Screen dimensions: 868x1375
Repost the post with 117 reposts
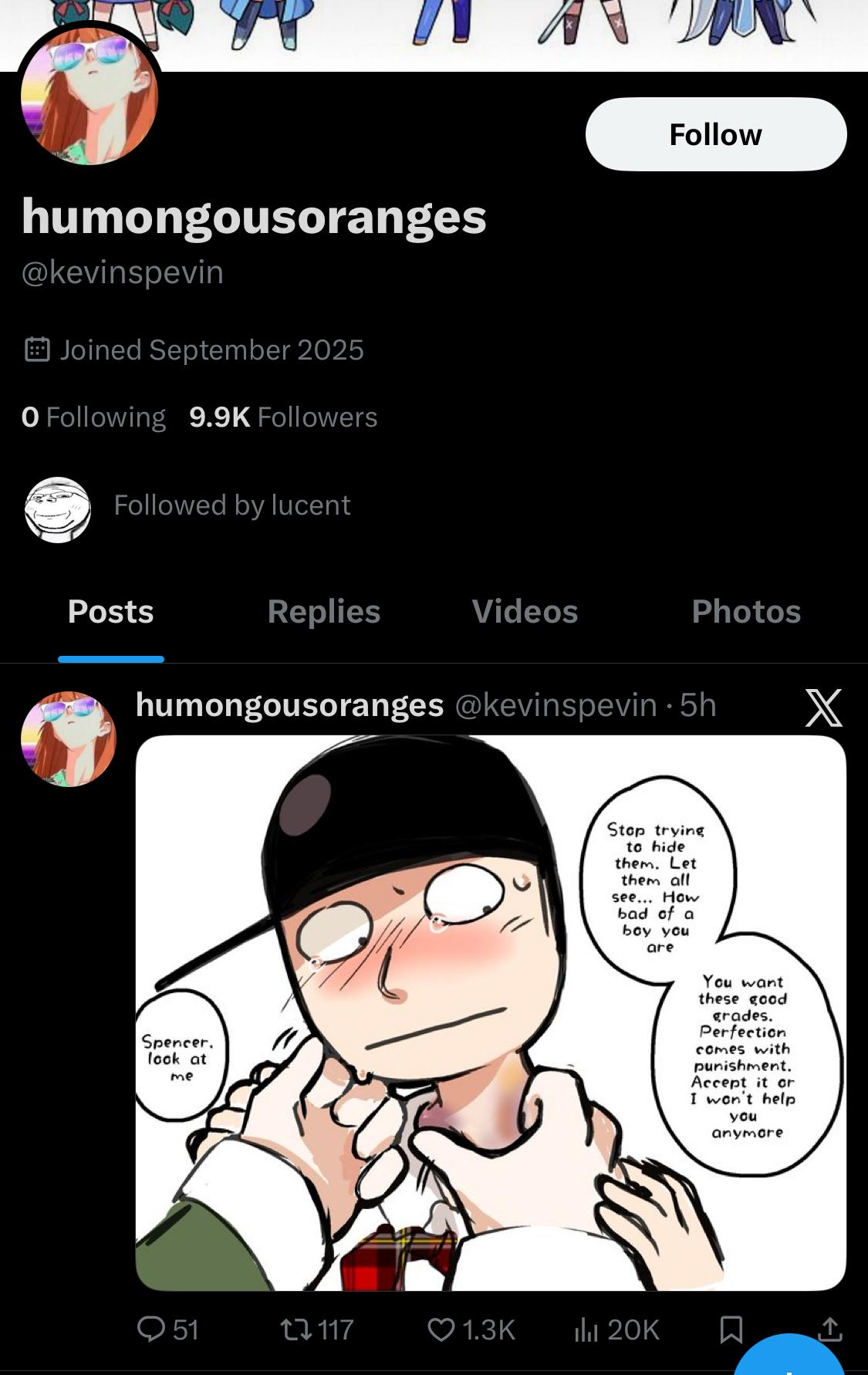[316, 1329]
